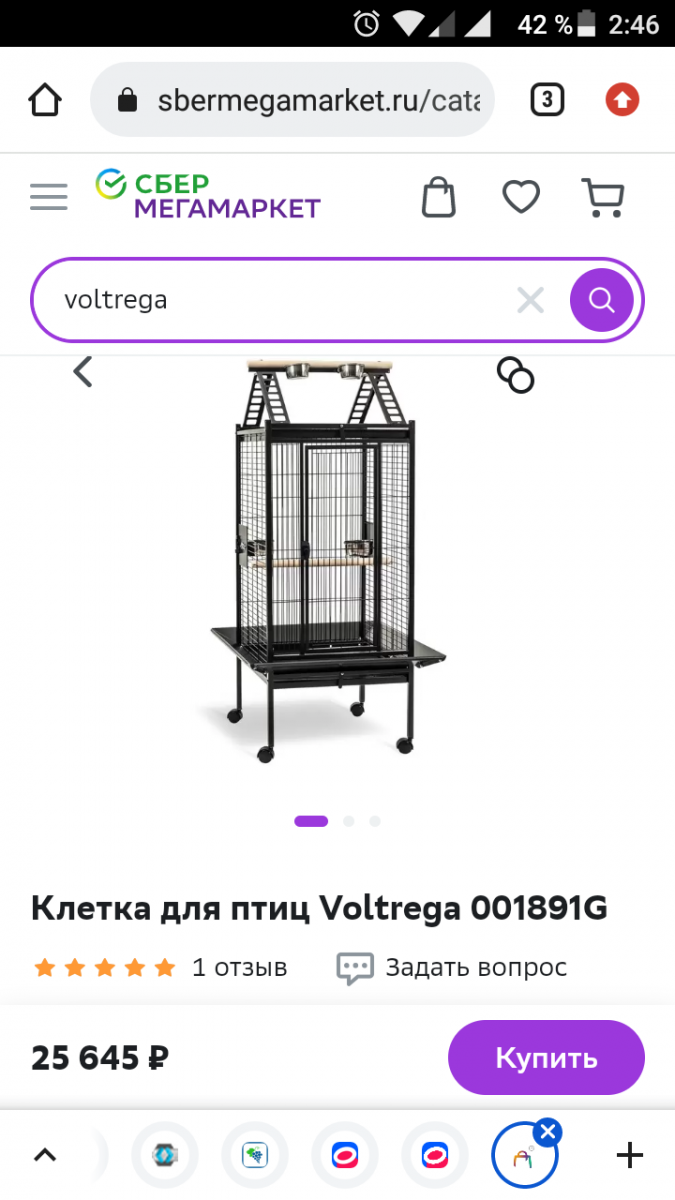The height and width of the screenshot is (1200, 675).
Task: Expand the browser tab strip caret
Action: tap(45, 1156)
